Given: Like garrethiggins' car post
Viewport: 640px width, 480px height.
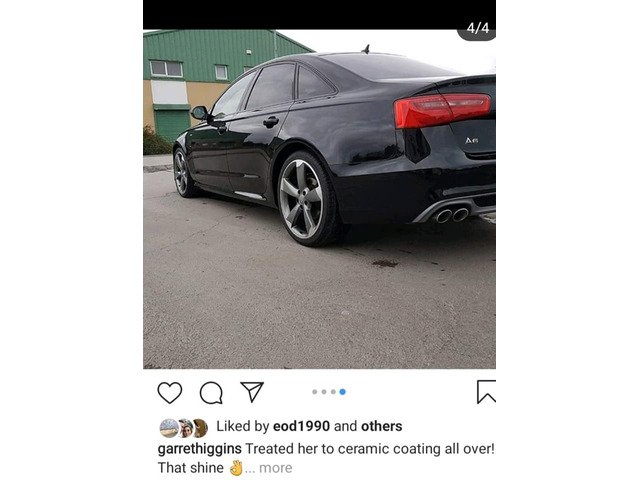Looking at the screenshot, I should pyautogui.click(x=170, y=392).
